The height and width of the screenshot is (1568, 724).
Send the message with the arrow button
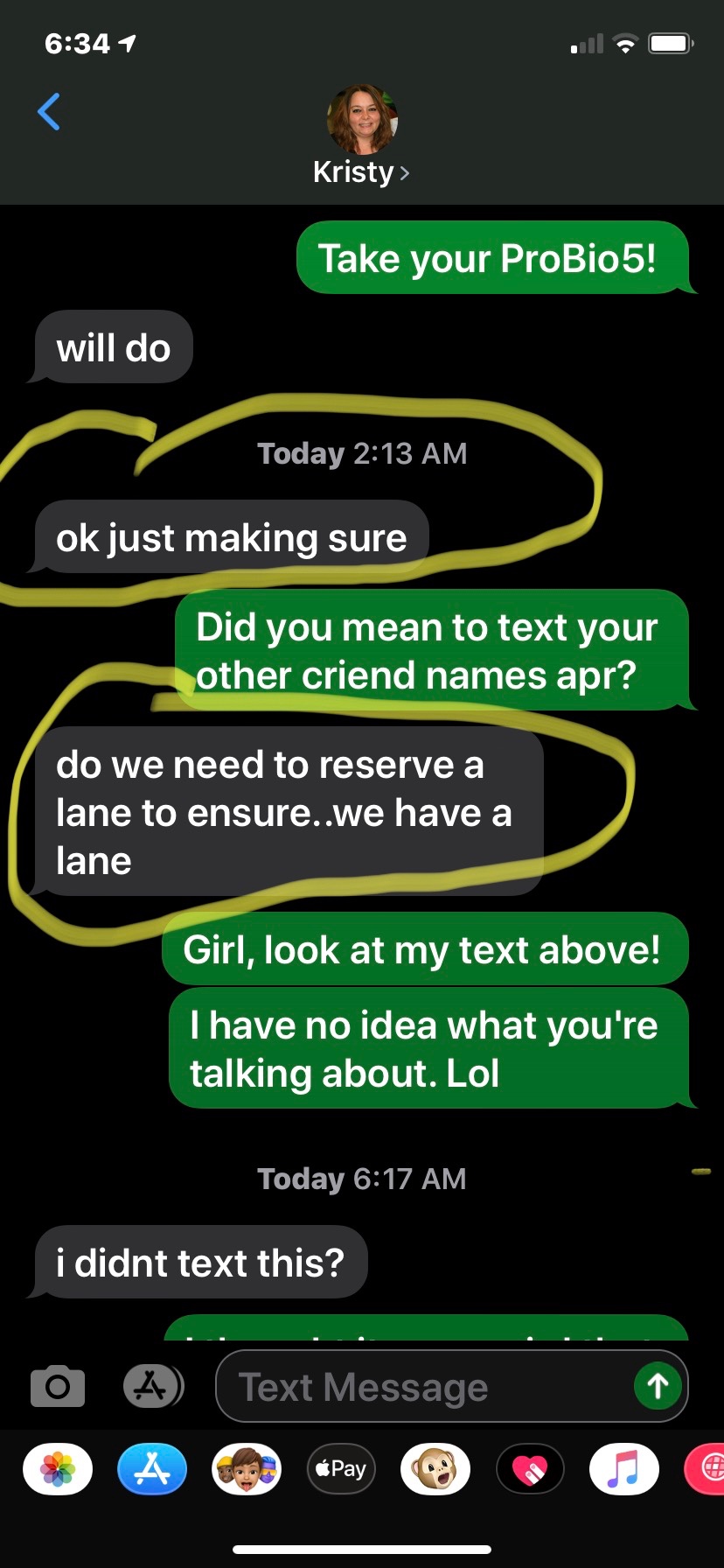click(x=658, y=1386)
